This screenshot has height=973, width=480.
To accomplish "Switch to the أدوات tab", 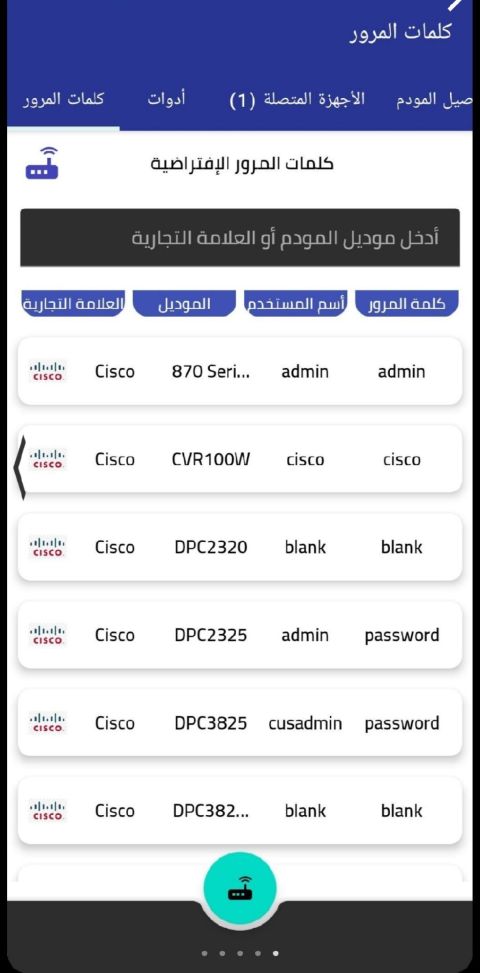I will (166, 99).
